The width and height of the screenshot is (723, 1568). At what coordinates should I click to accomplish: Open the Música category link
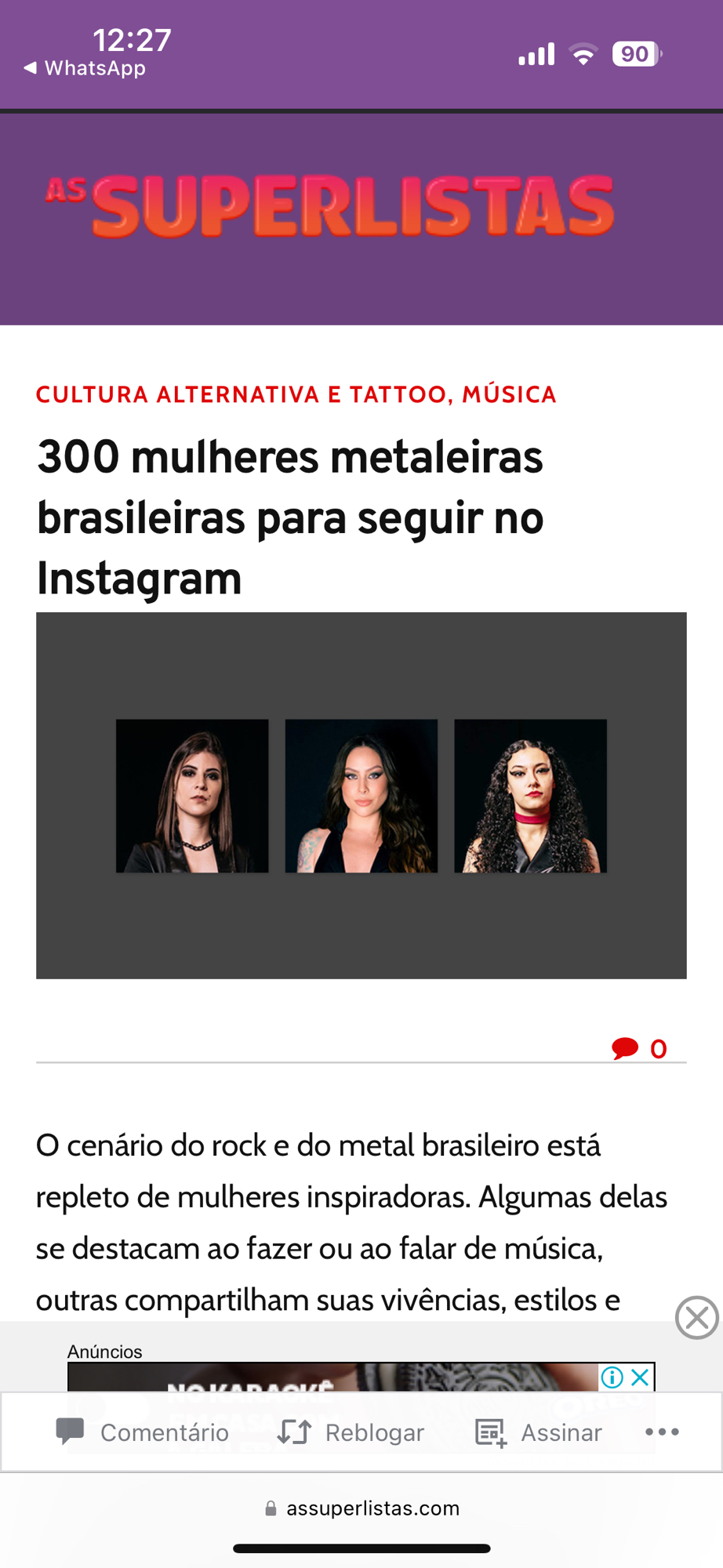click(x=509, y=394)
